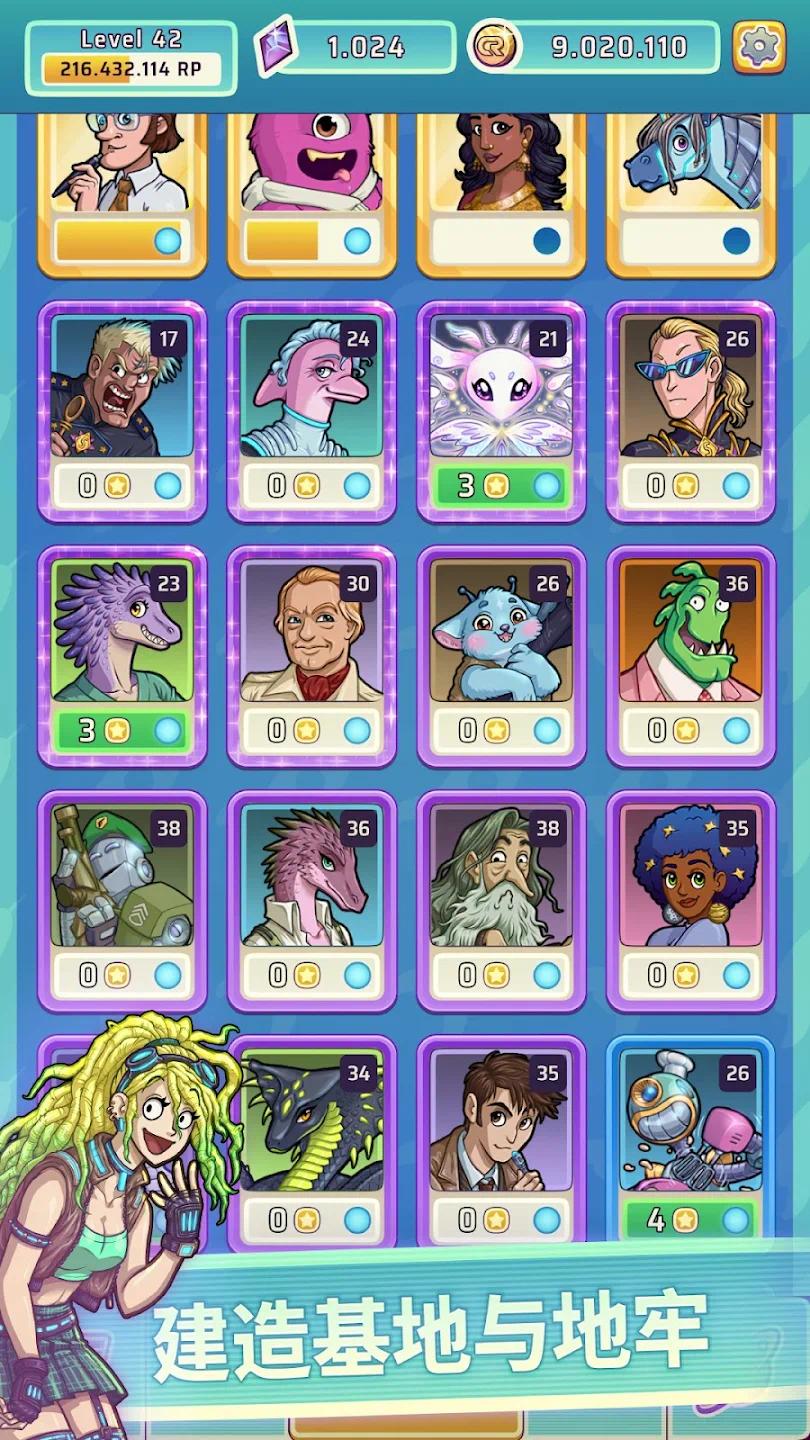Open the blue cat creature card level 26
Screen dimensions: 810x1440
coord(501,656)
